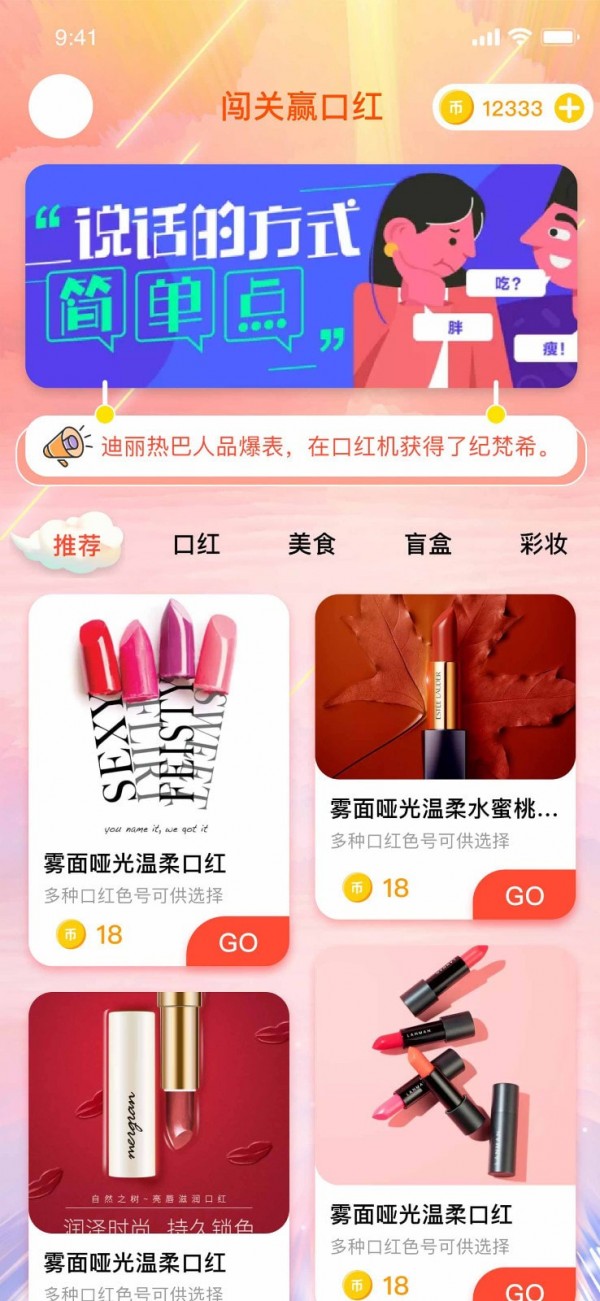Switch to the 口红 tab
Image resolution: width=600 pixels, height=1301 pixels.
[196, 545]
